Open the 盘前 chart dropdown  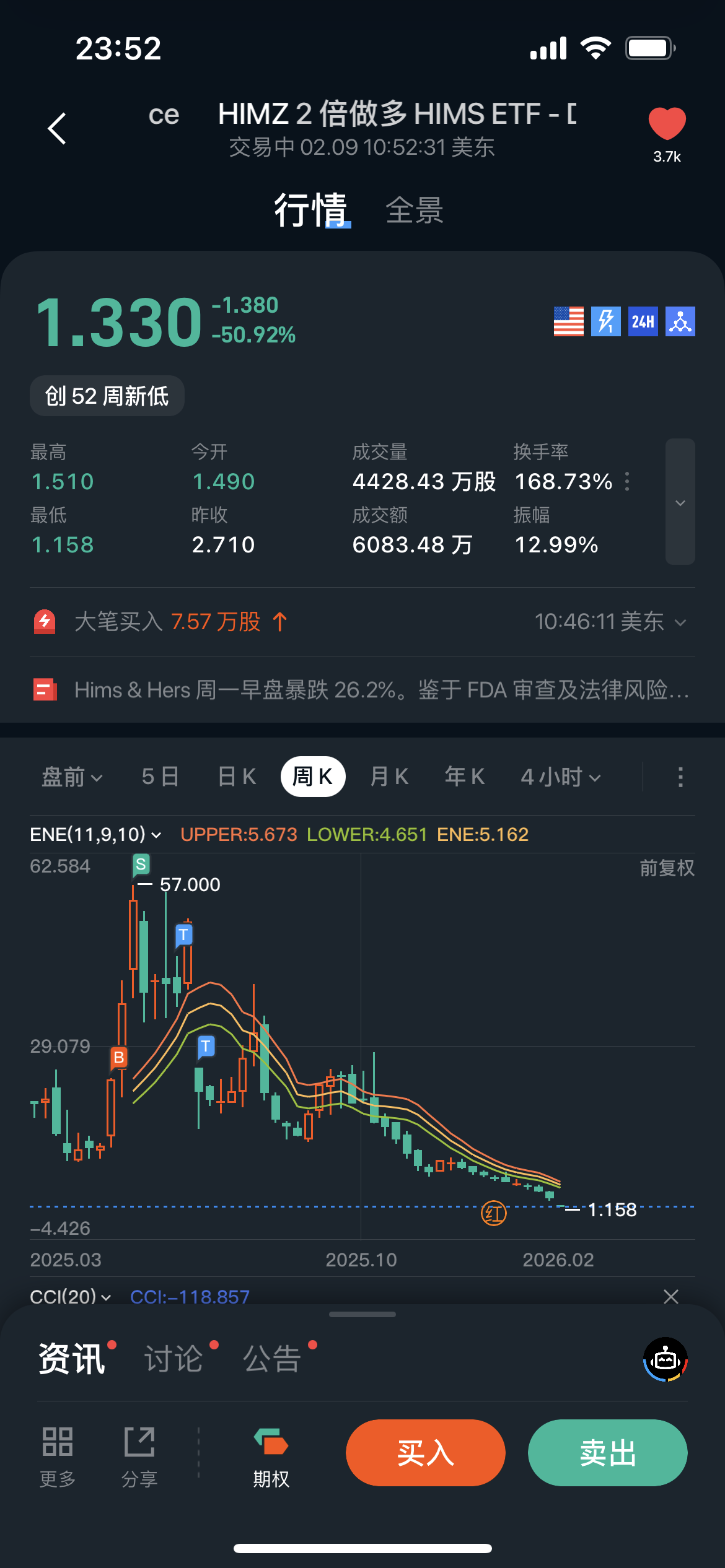coord(72,777)
